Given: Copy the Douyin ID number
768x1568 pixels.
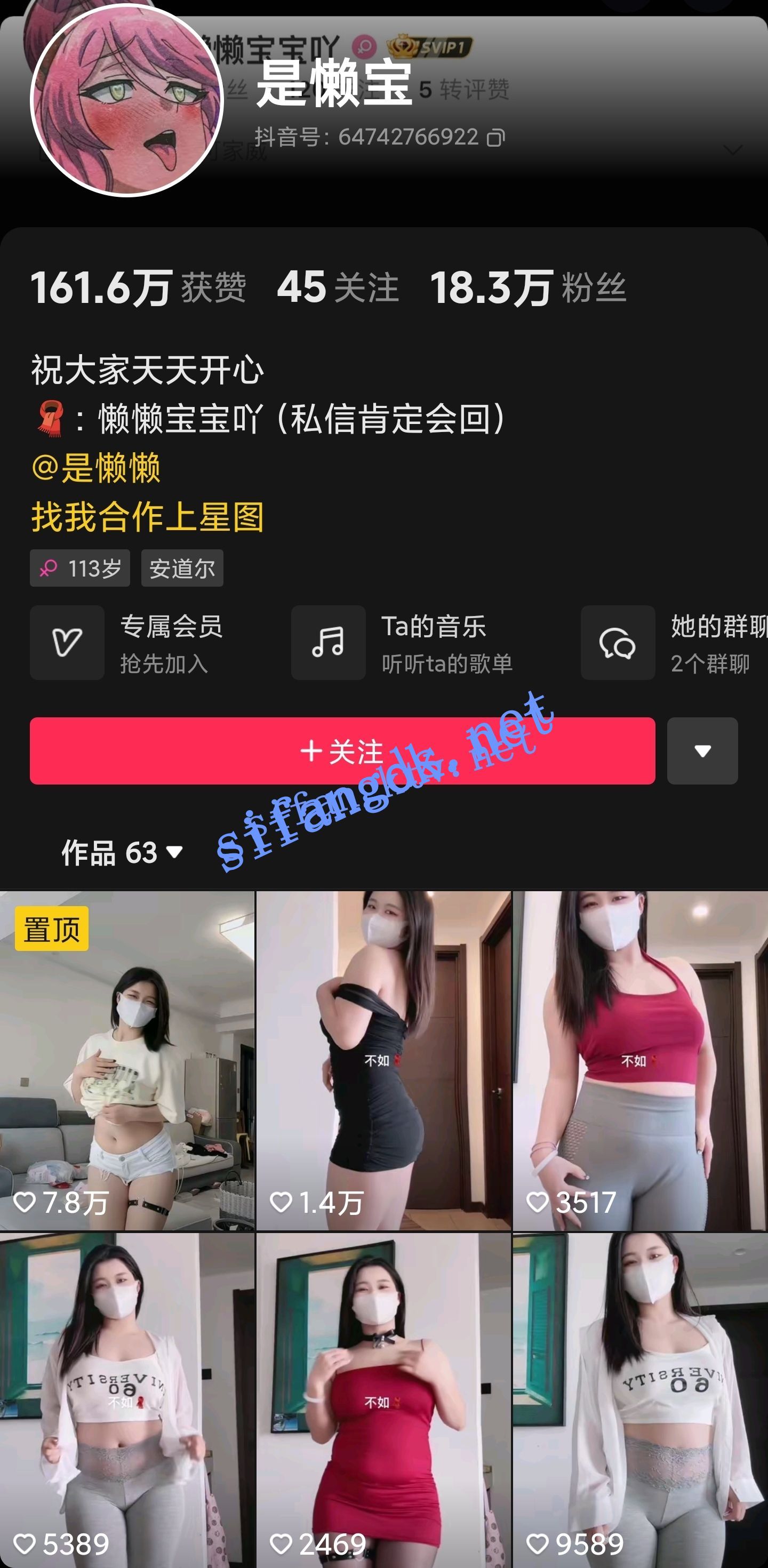Looking at the screenshot, I should (x=495, y=138).
